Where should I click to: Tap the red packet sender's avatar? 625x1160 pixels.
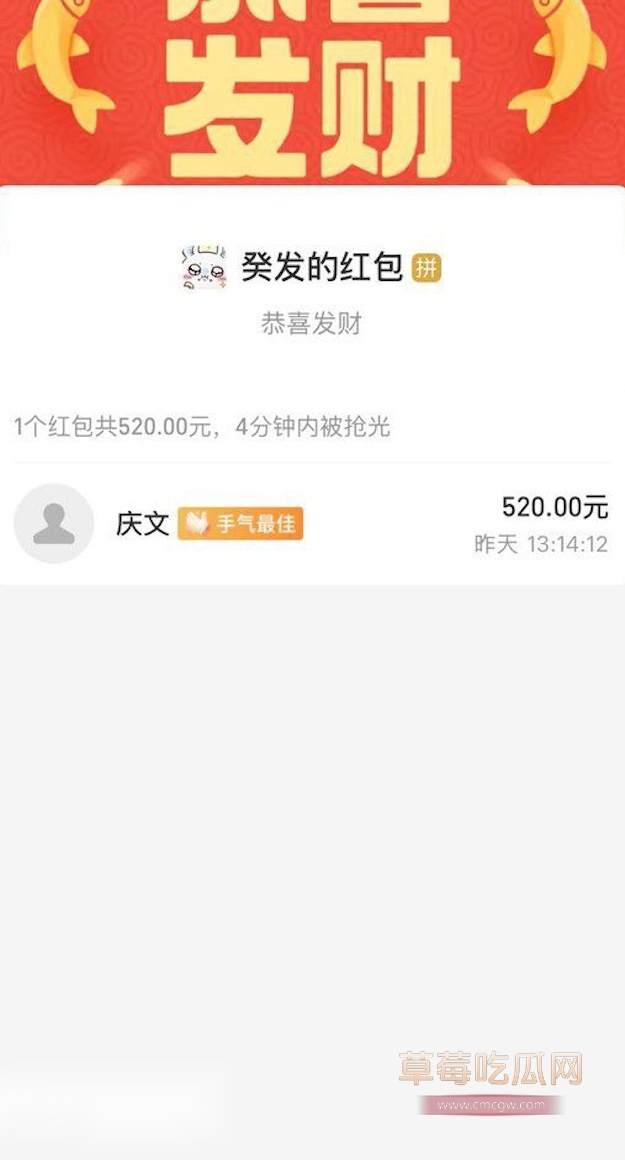(204, 267)
